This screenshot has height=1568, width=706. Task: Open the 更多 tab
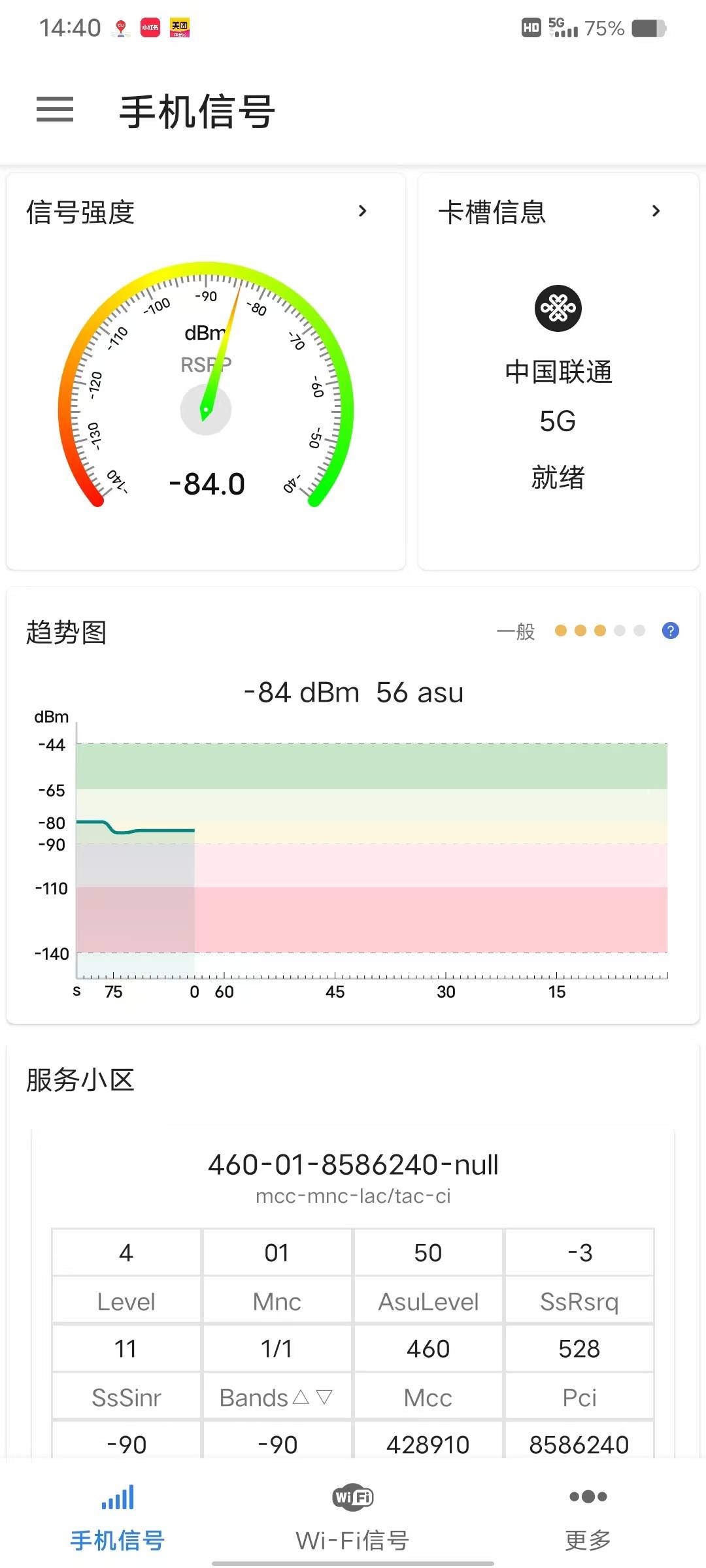point(588,1517)
